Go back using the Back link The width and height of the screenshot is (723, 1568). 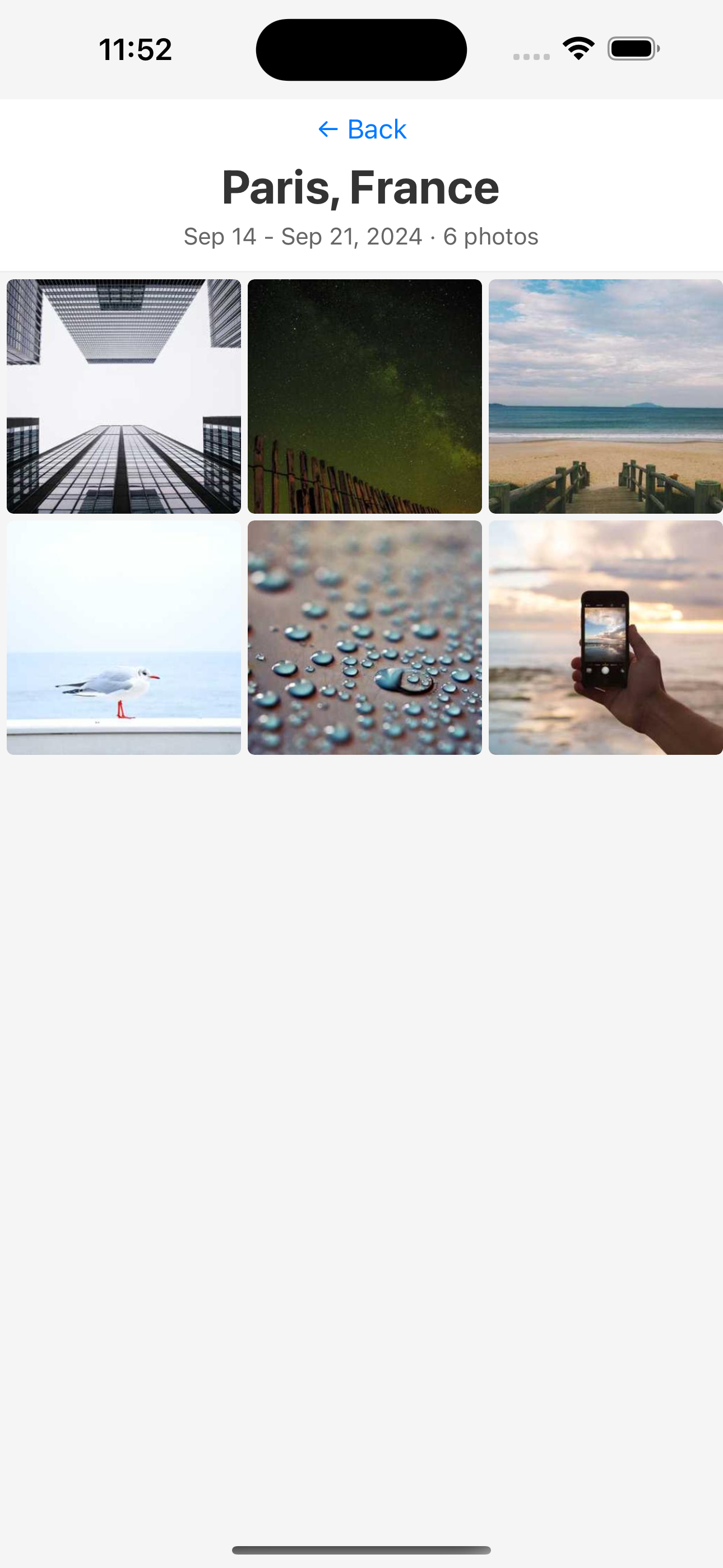coord(362,129)
